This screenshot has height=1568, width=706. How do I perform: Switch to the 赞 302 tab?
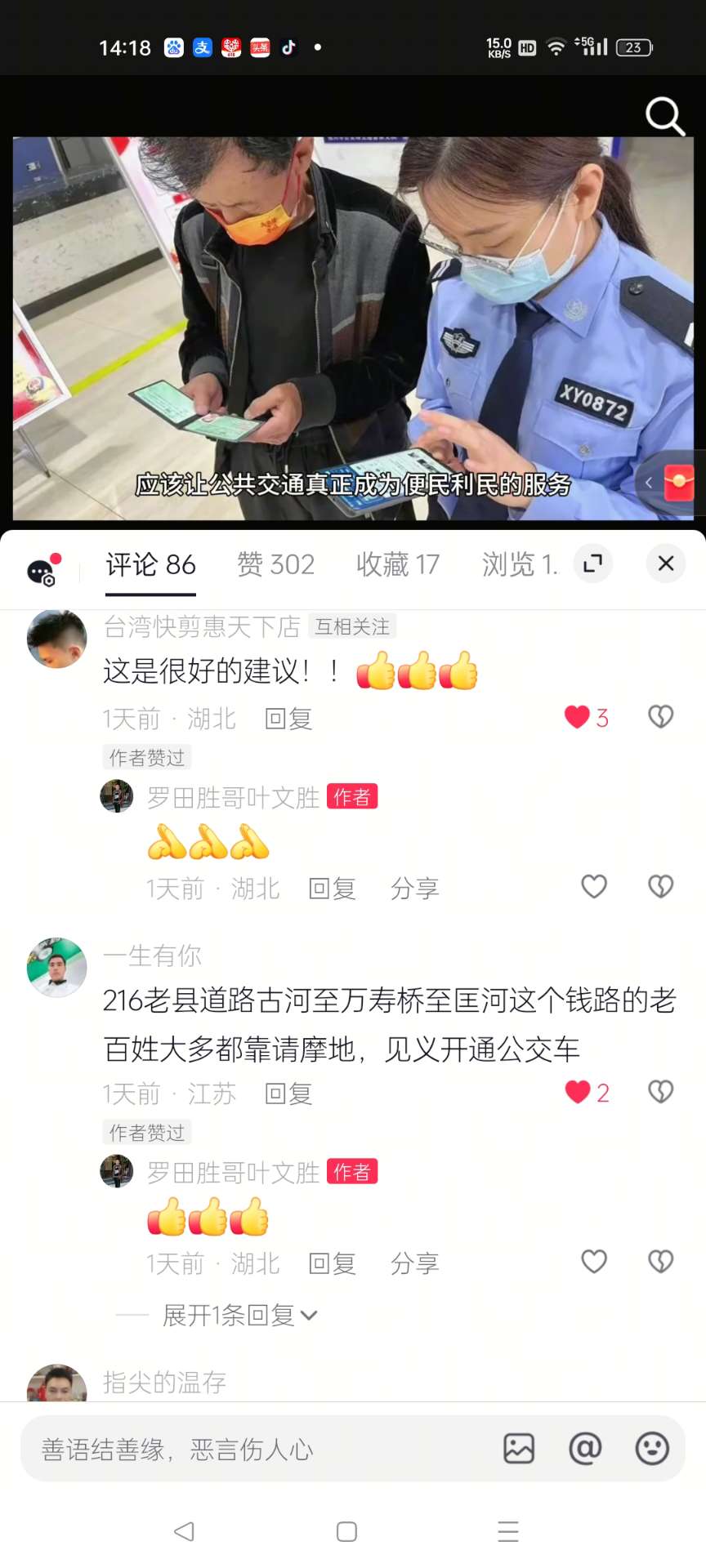pos(275,564)
